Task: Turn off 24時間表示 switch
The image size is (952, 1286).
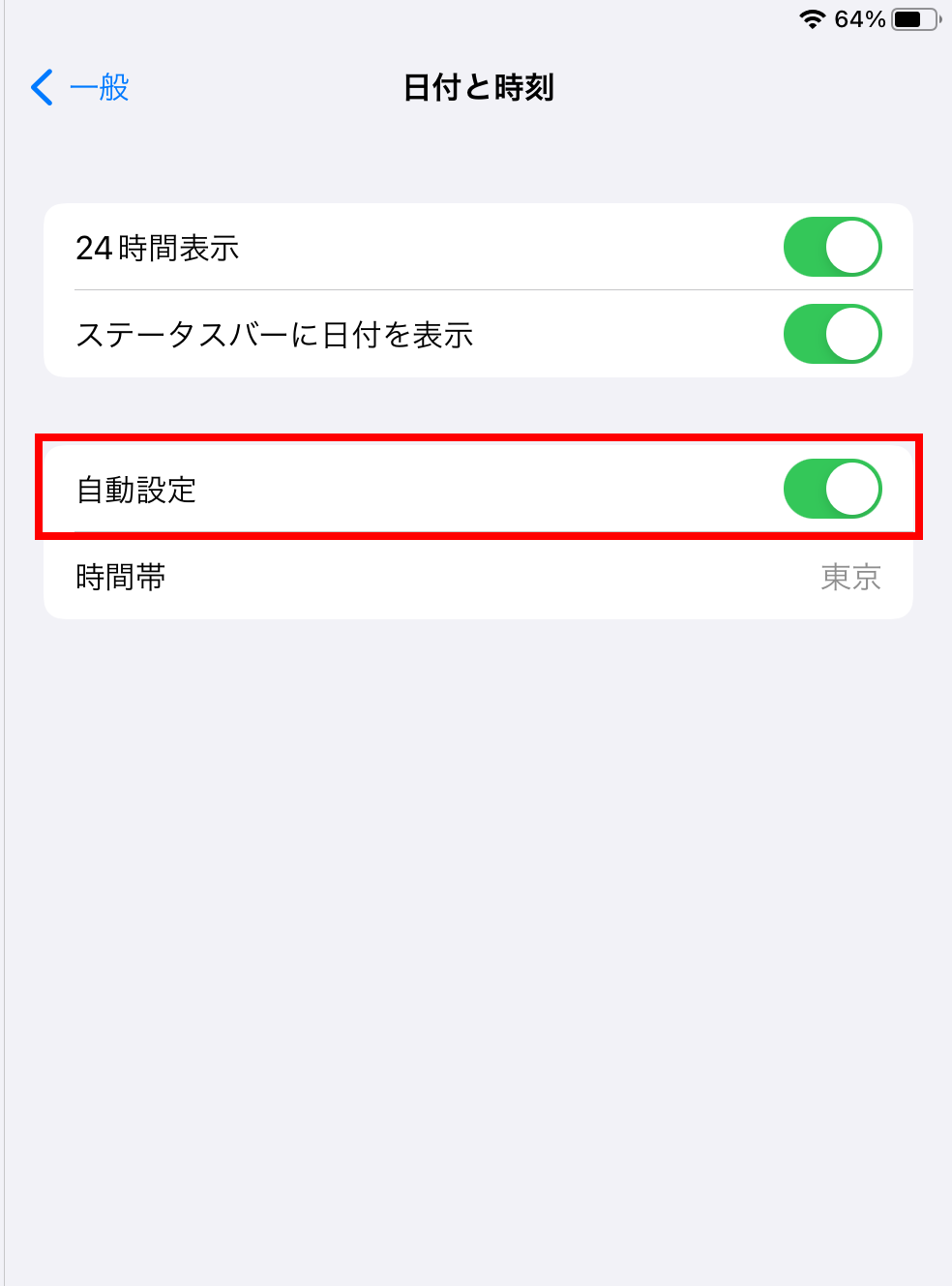Action: click(x=832, y=247)
